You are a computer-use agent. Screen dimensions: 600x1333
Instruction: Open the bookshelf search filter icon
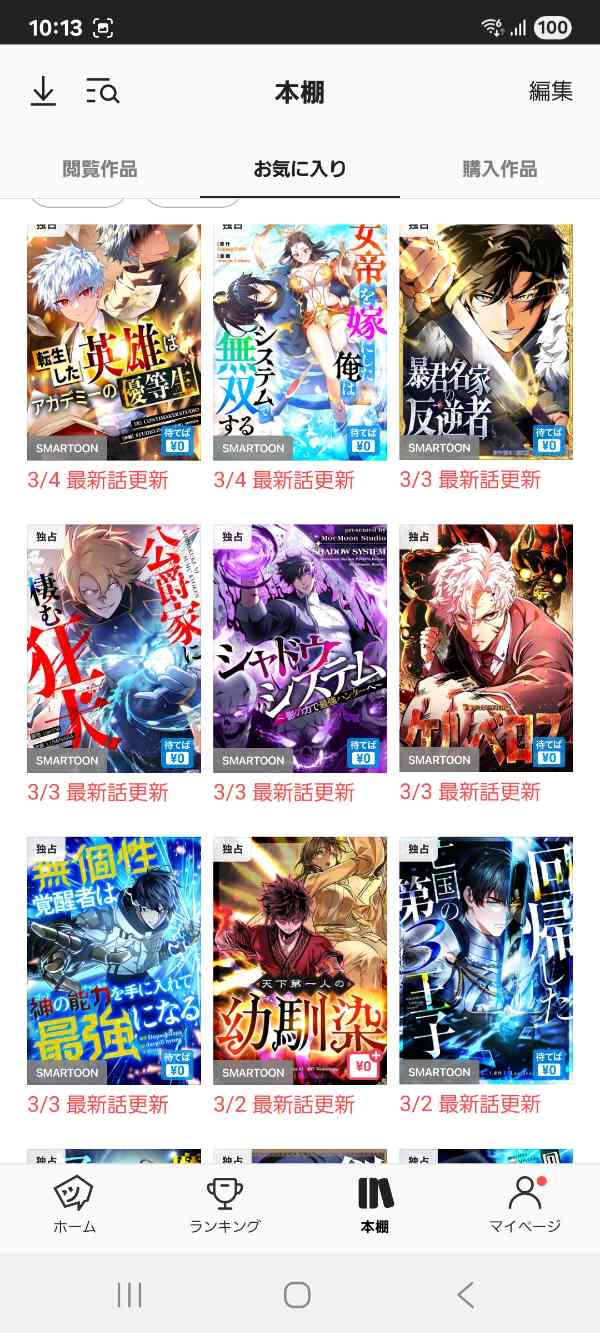tap(102, 92)
